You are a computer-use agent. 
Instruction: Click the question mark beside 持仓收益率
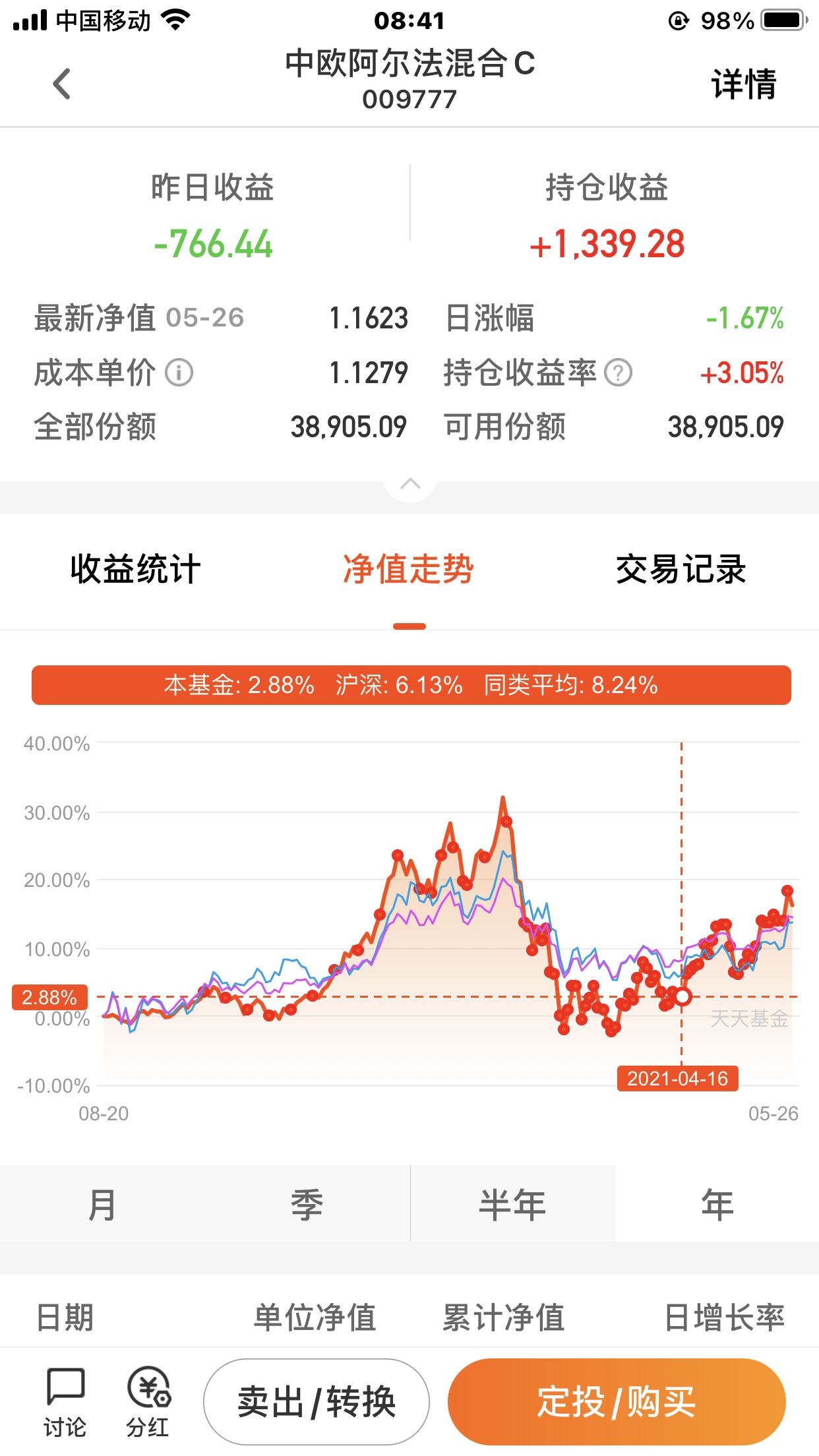coord(617,373)
